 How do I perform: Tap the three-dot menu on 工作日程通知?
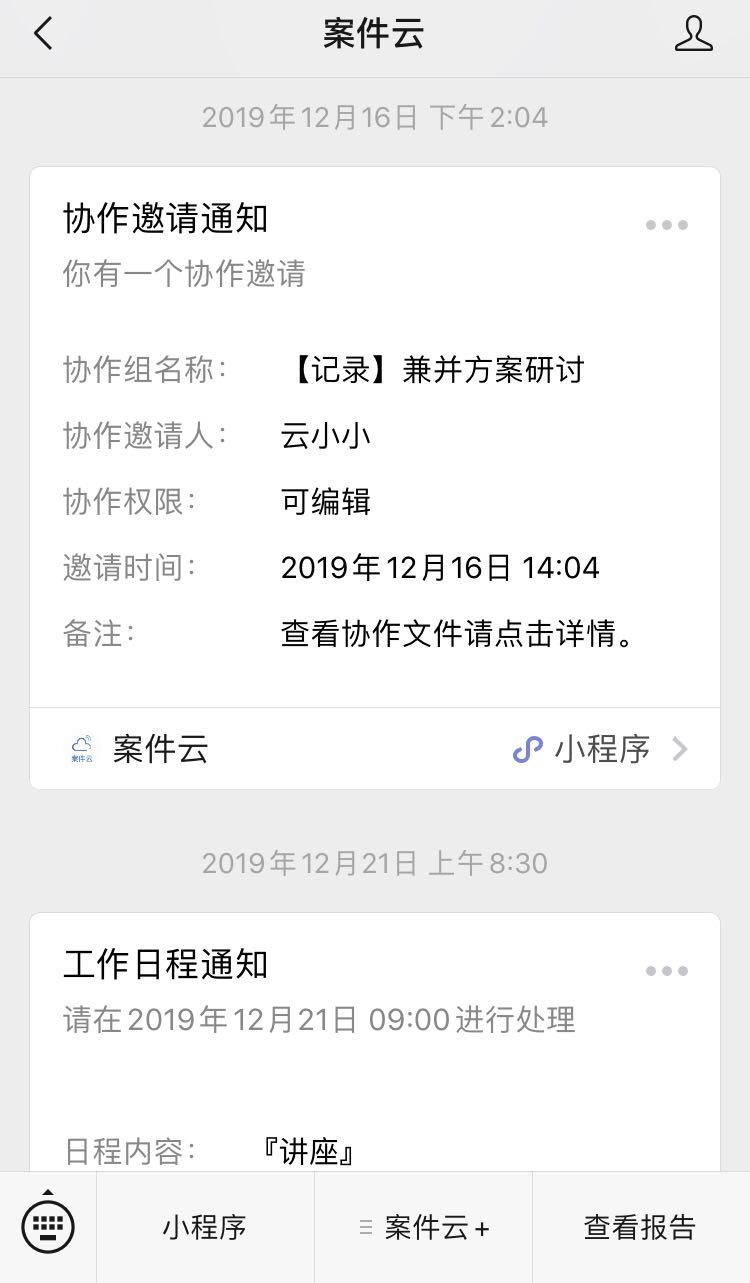coord(666,971)
